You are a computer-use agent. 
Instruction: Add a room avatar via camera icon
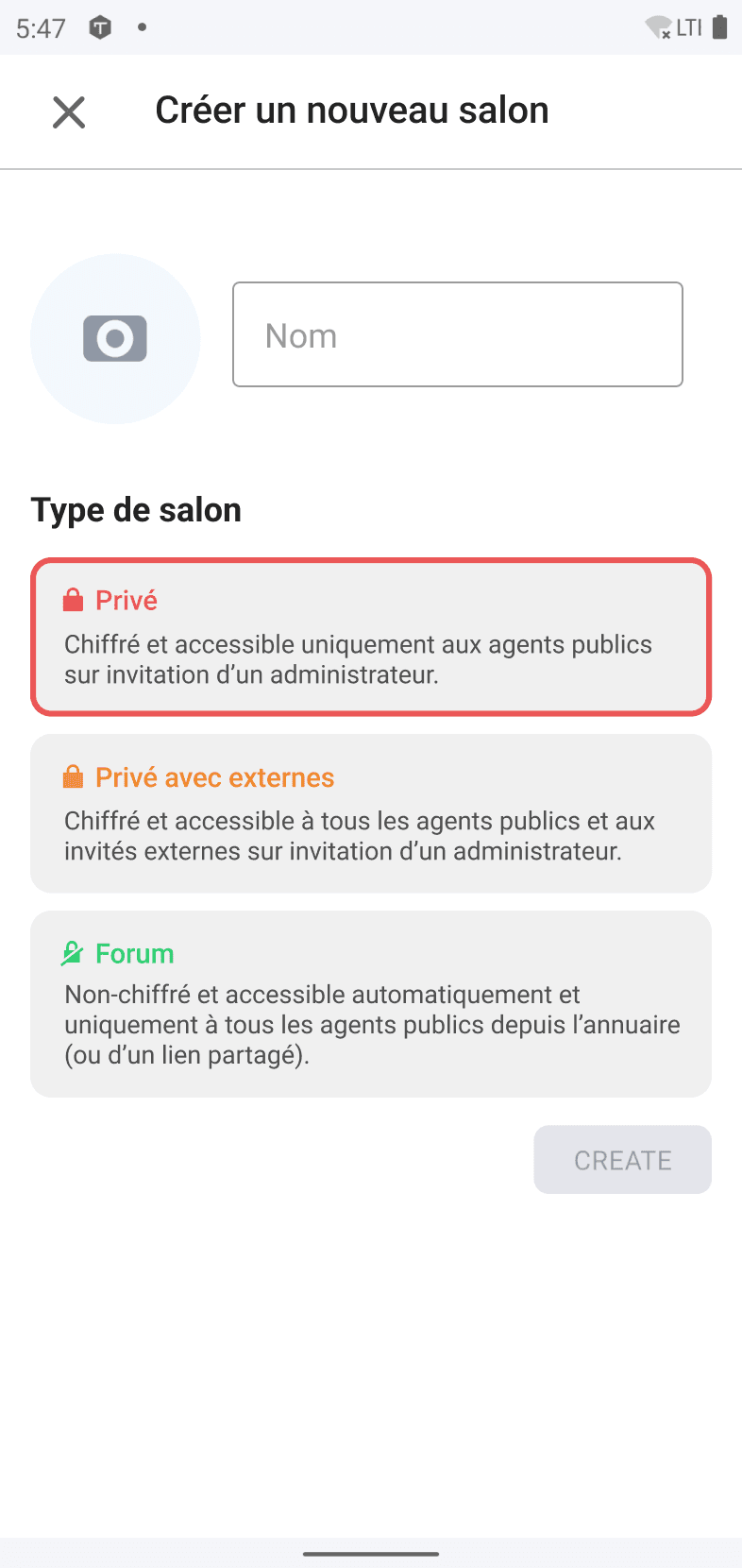tap(115, 338)
